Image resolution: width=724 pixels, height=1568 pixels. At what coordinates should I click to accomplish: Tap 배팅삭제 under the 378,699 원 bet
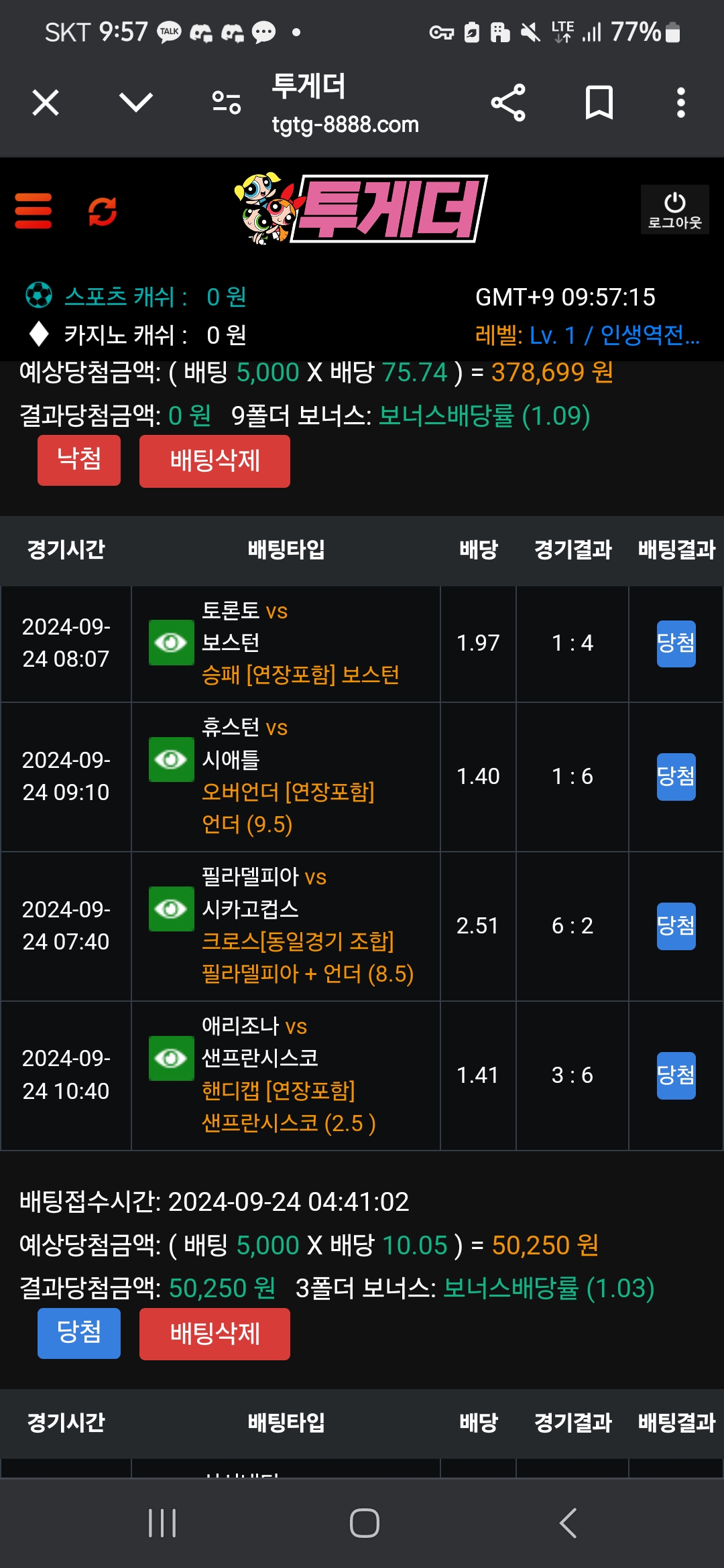215,461
